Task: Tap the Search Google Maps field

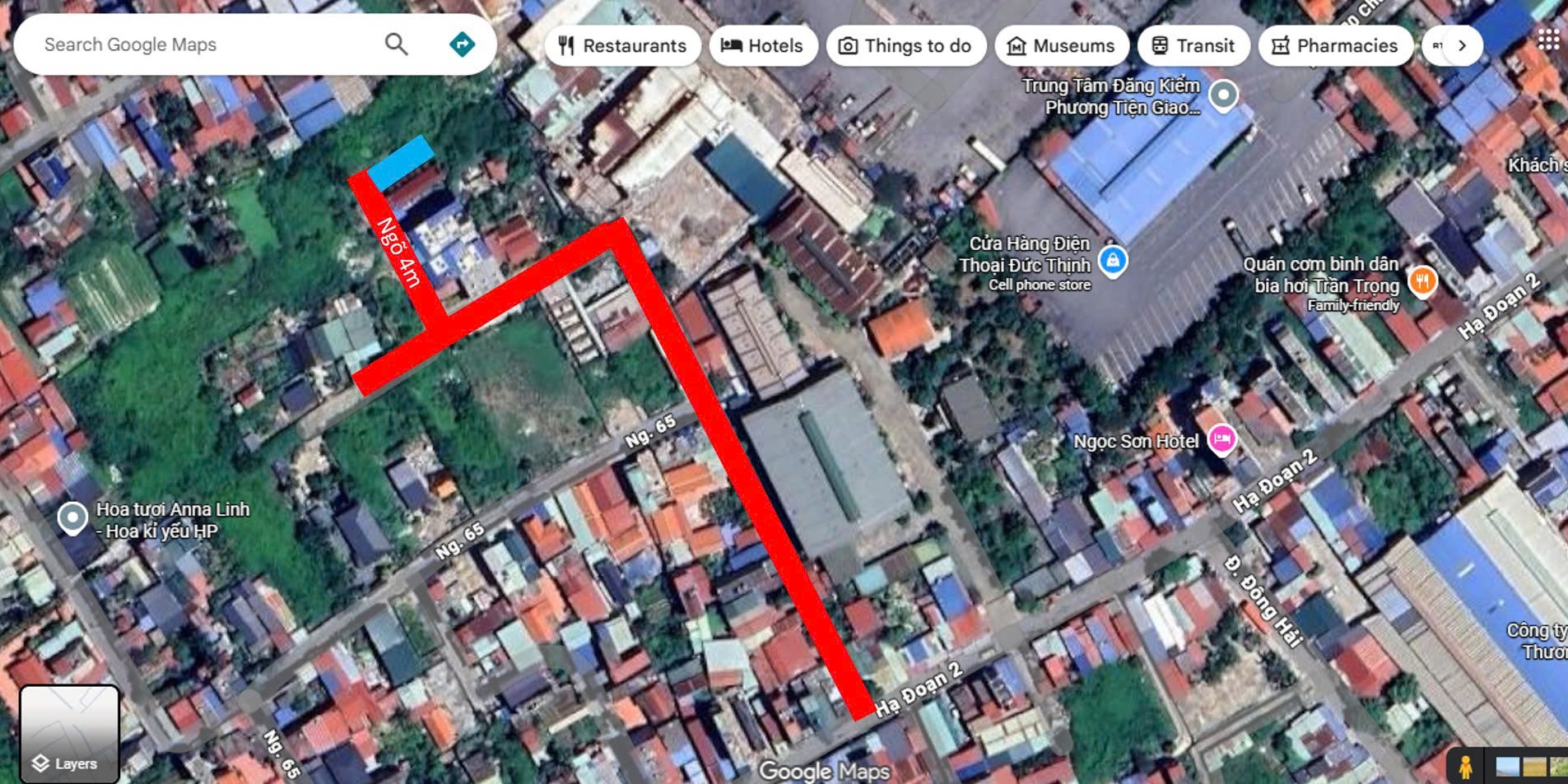Action: pyautogui.click(x=198, y=44)
